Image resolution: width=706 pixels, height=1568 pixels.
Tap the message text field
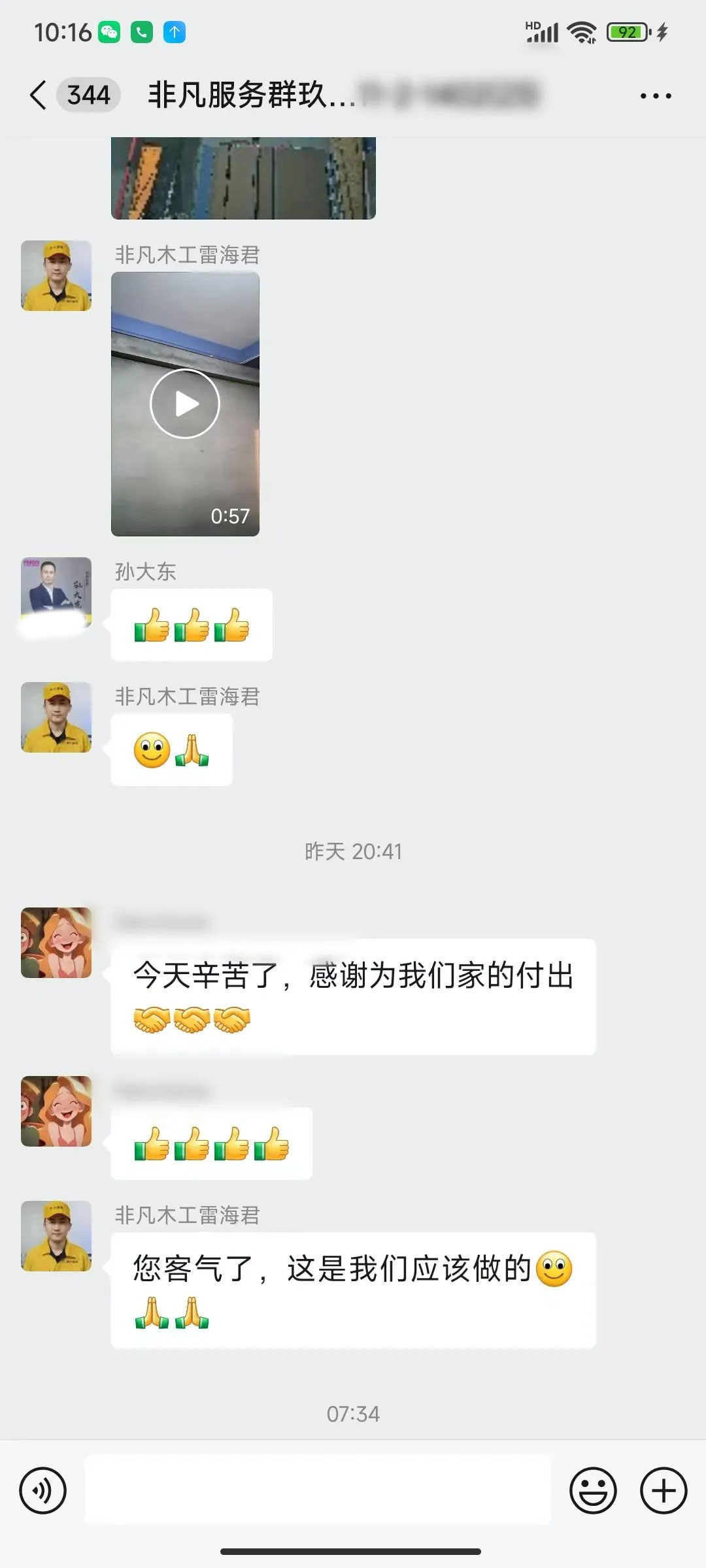click(x=318, y=1491)
